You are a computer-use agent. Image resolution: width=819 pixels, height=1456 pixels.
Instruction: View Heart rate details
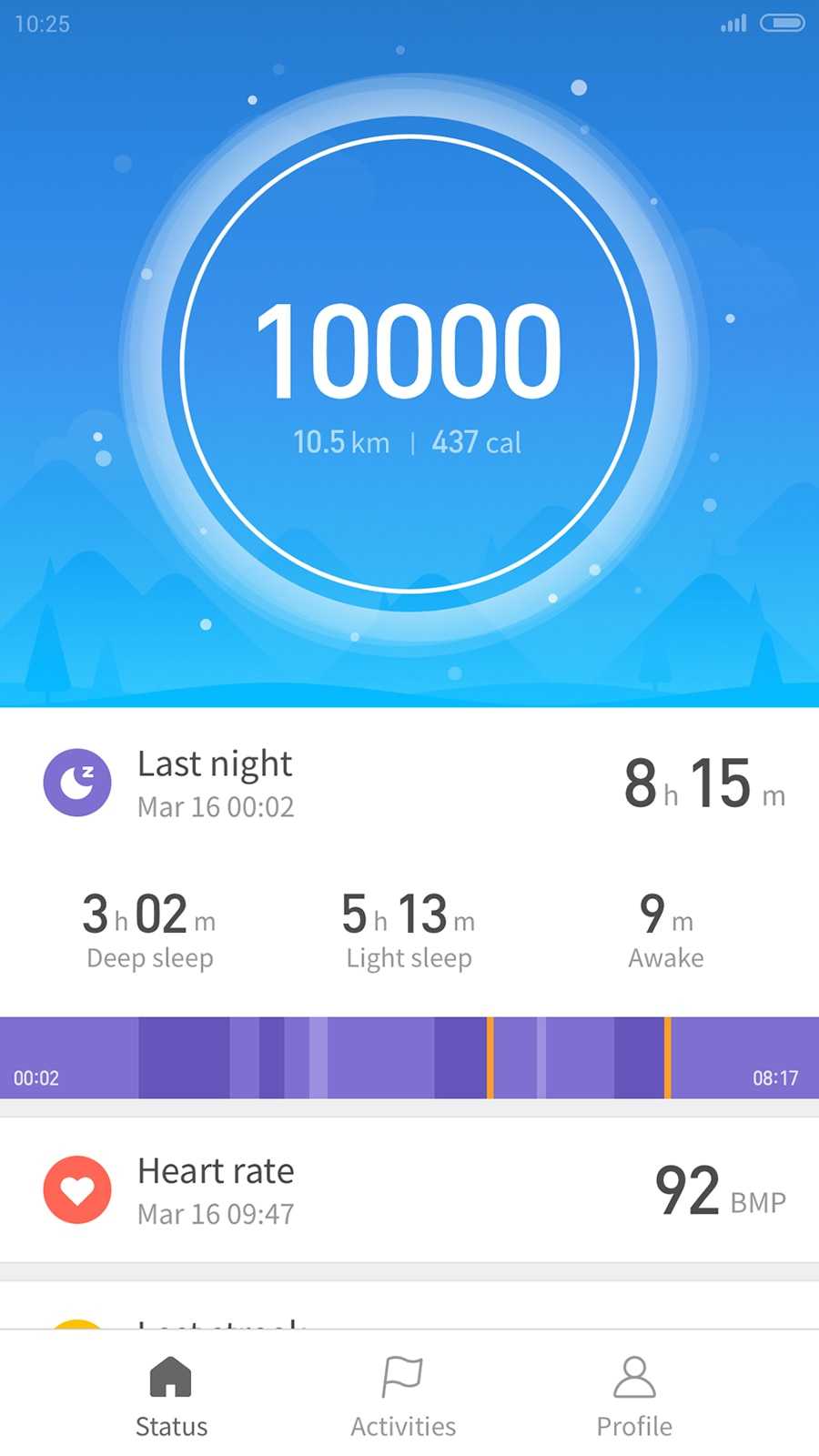tap(409, 1190)
